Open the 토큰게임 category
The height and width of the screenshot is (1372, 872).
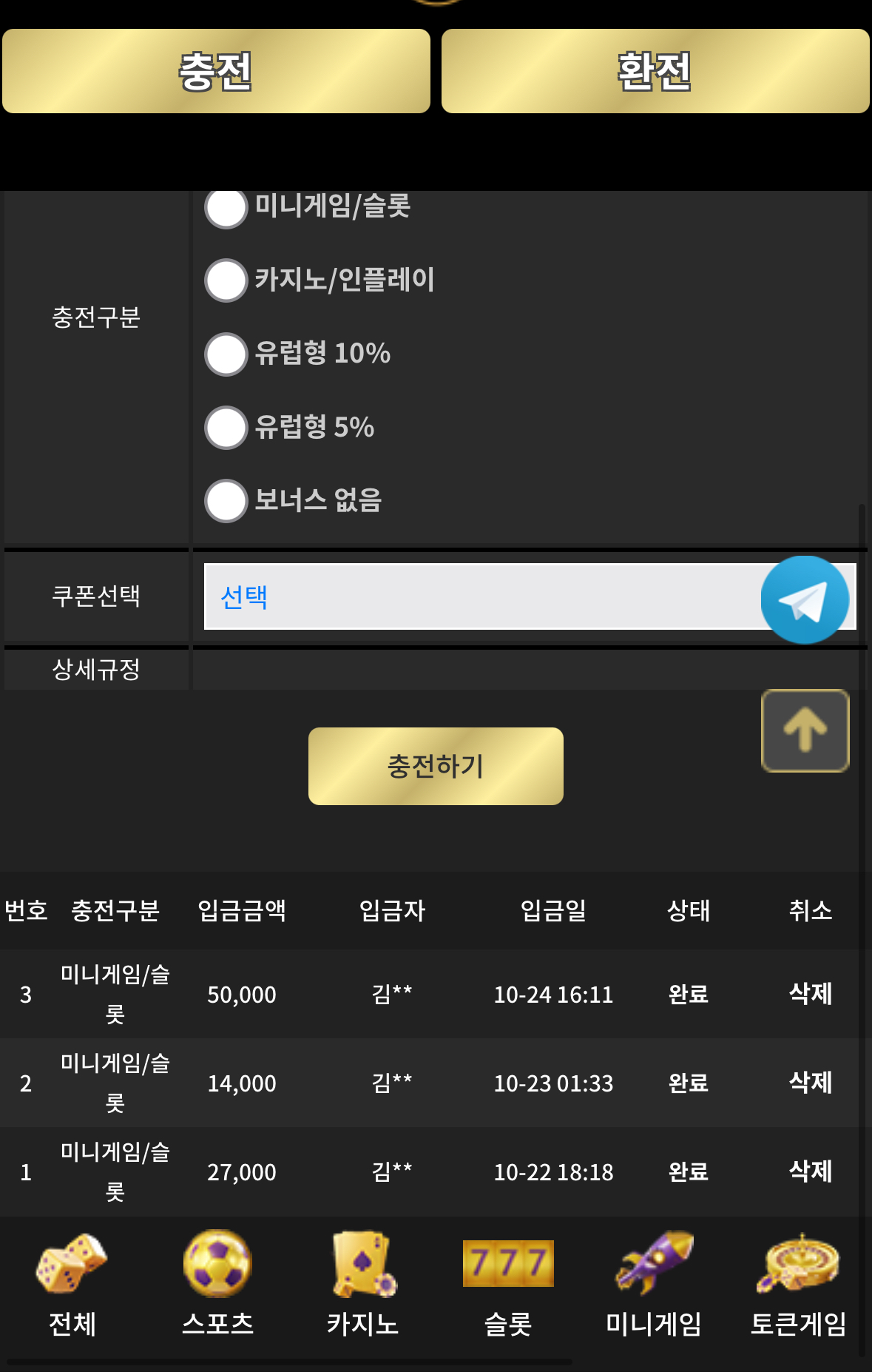798,1284
